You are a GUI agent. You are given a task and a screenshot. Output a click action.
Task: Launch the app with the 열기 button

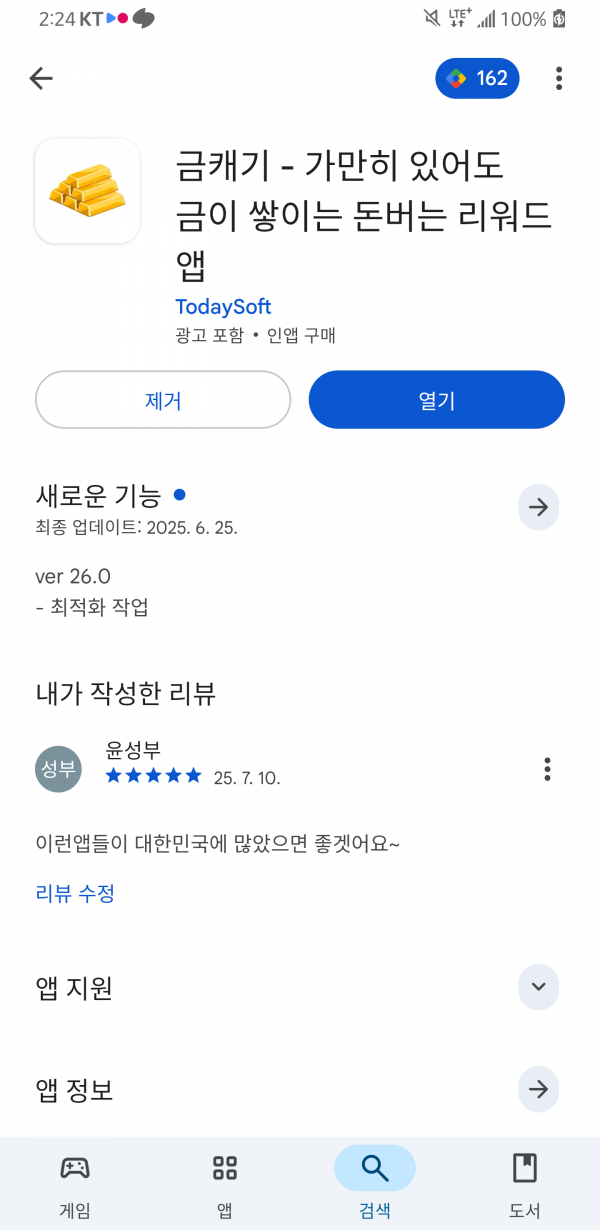(437, 400)
